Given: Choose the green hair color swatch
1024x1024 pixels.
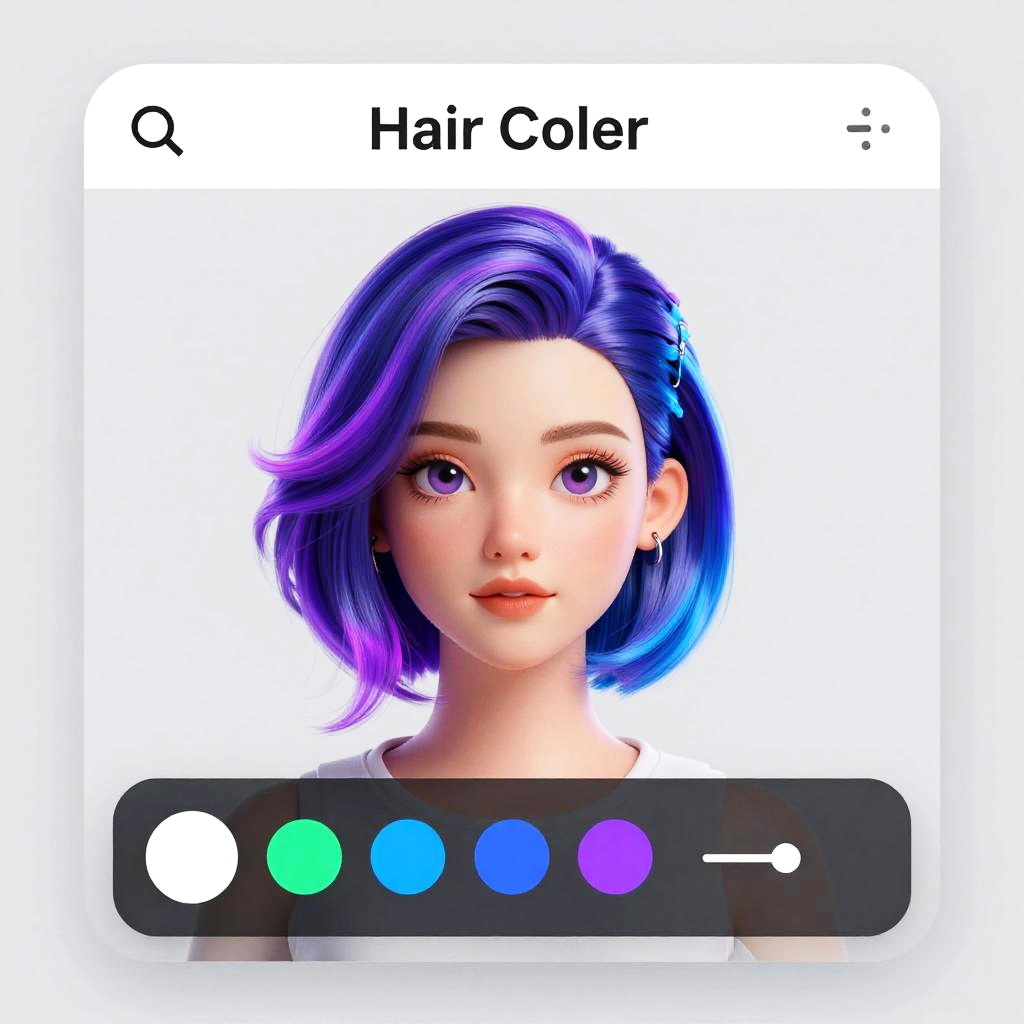Looking at the screenshot, I should click(x=304, y=857).
